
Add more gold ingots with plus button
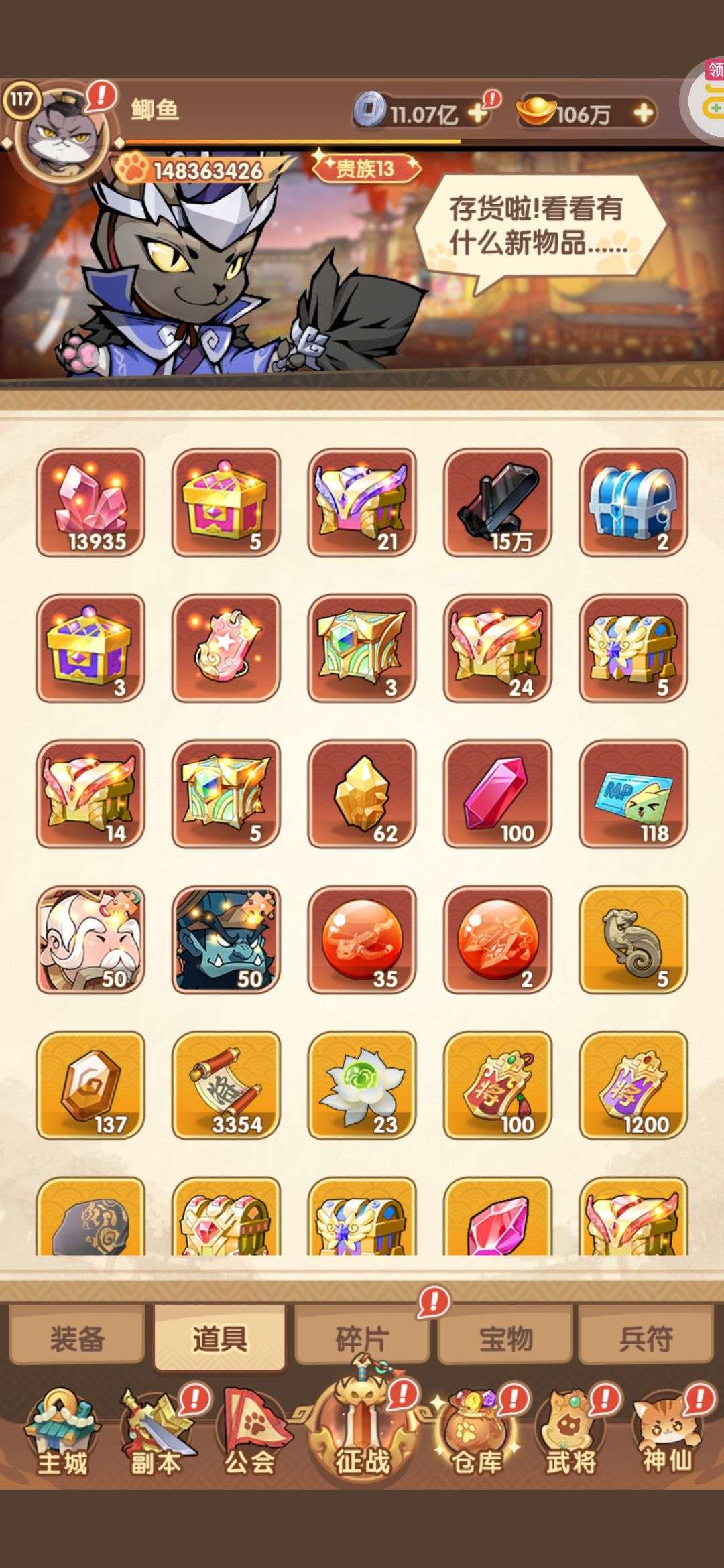tap(642, 113)
